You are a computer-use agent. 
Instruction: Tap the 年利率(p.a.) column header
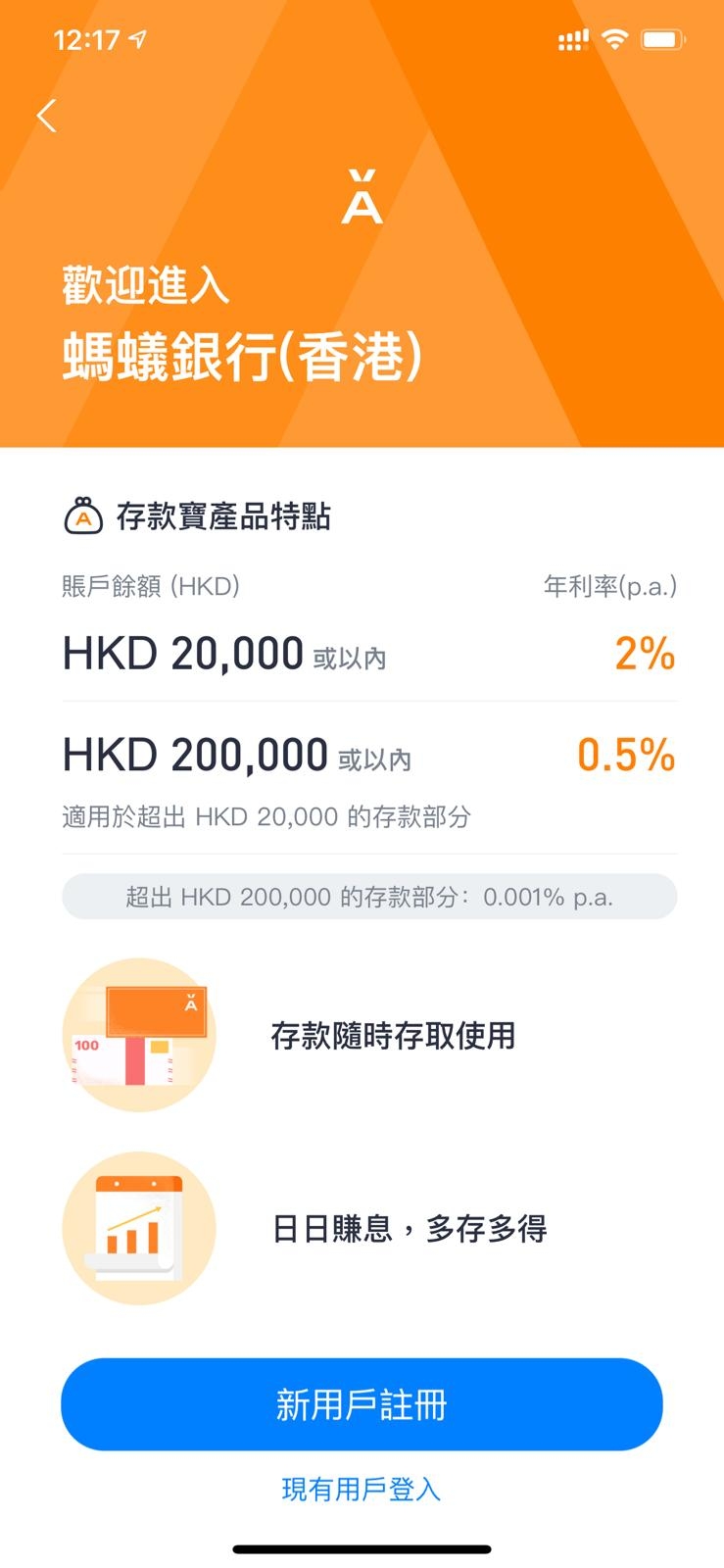609,586
